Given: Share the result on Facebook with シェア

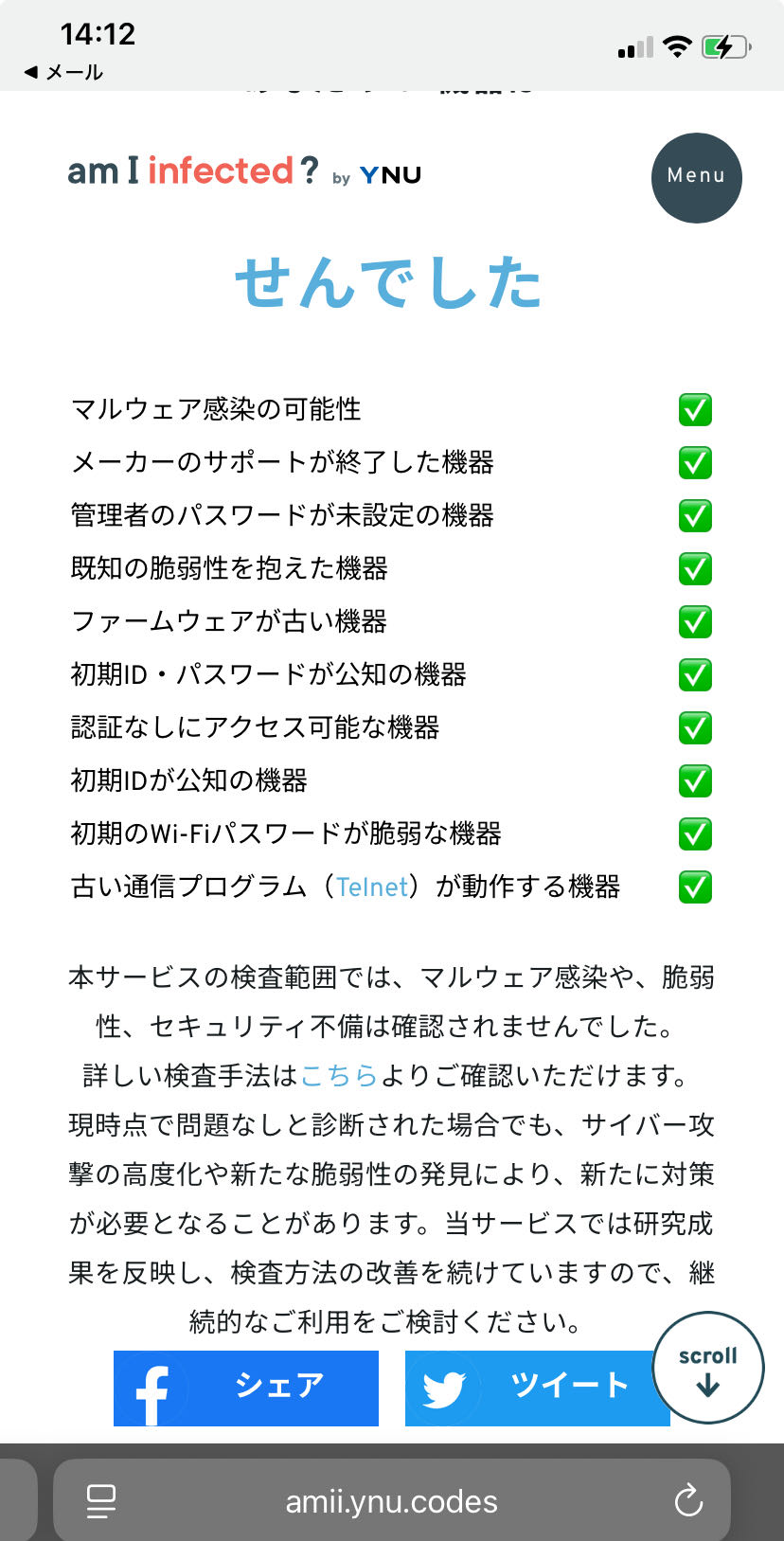Looking at the screenshot, I should pos(246,1388).
